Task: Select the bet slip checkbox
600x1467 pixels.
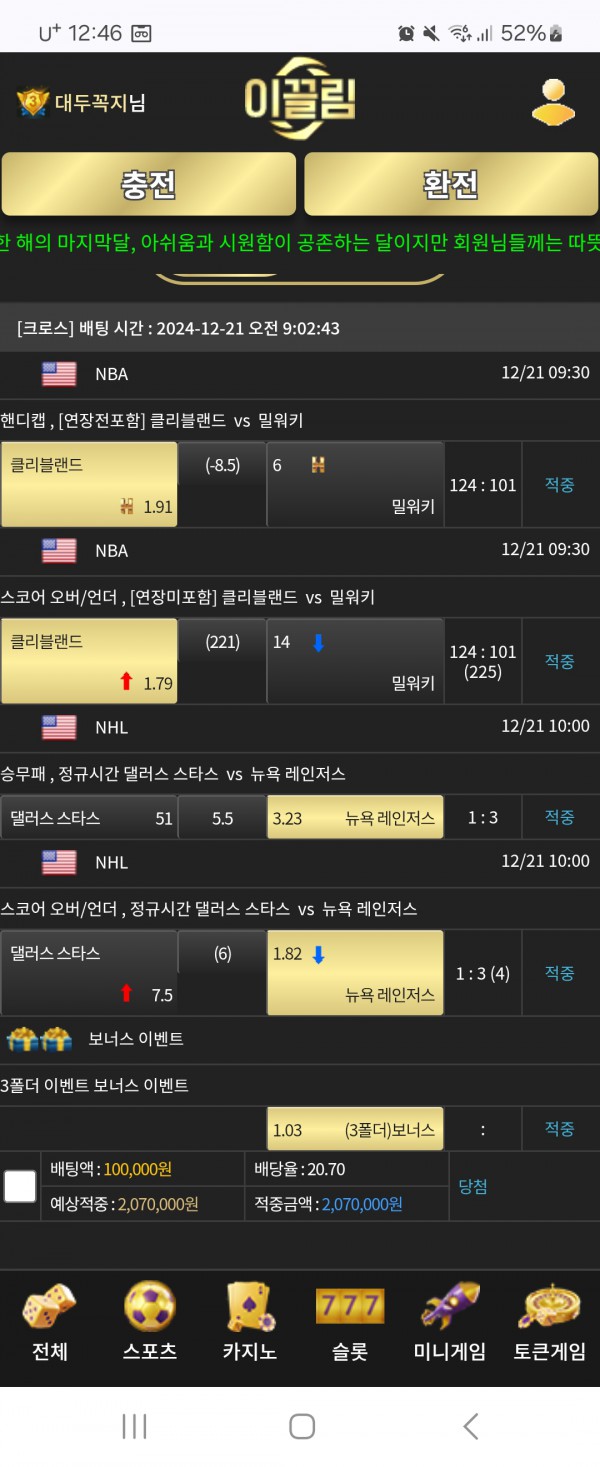Action: pyautogui.click(x=20, y=1186)
